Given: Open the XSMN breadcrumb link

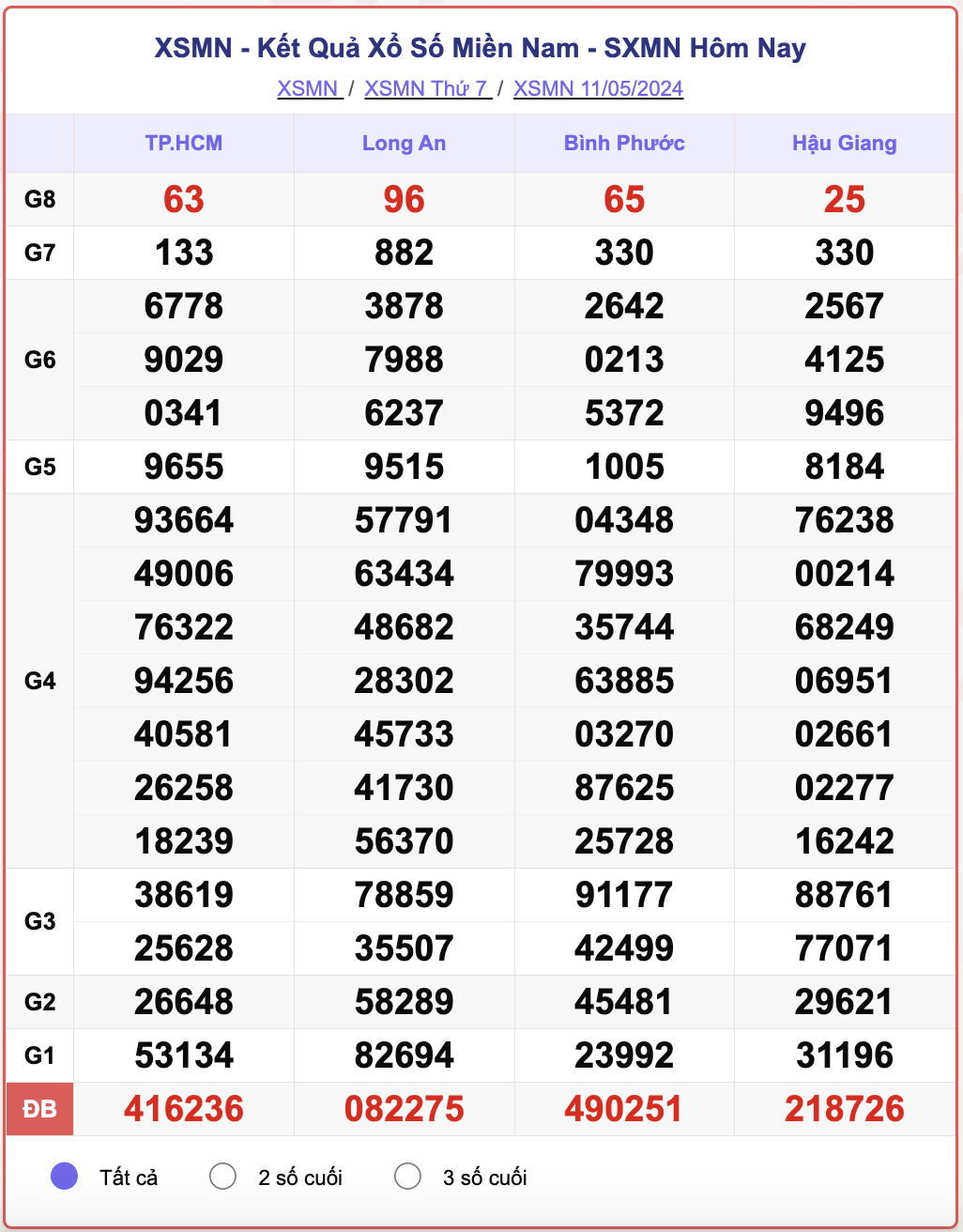Looking at the screenshot, I should coord(309,88).
